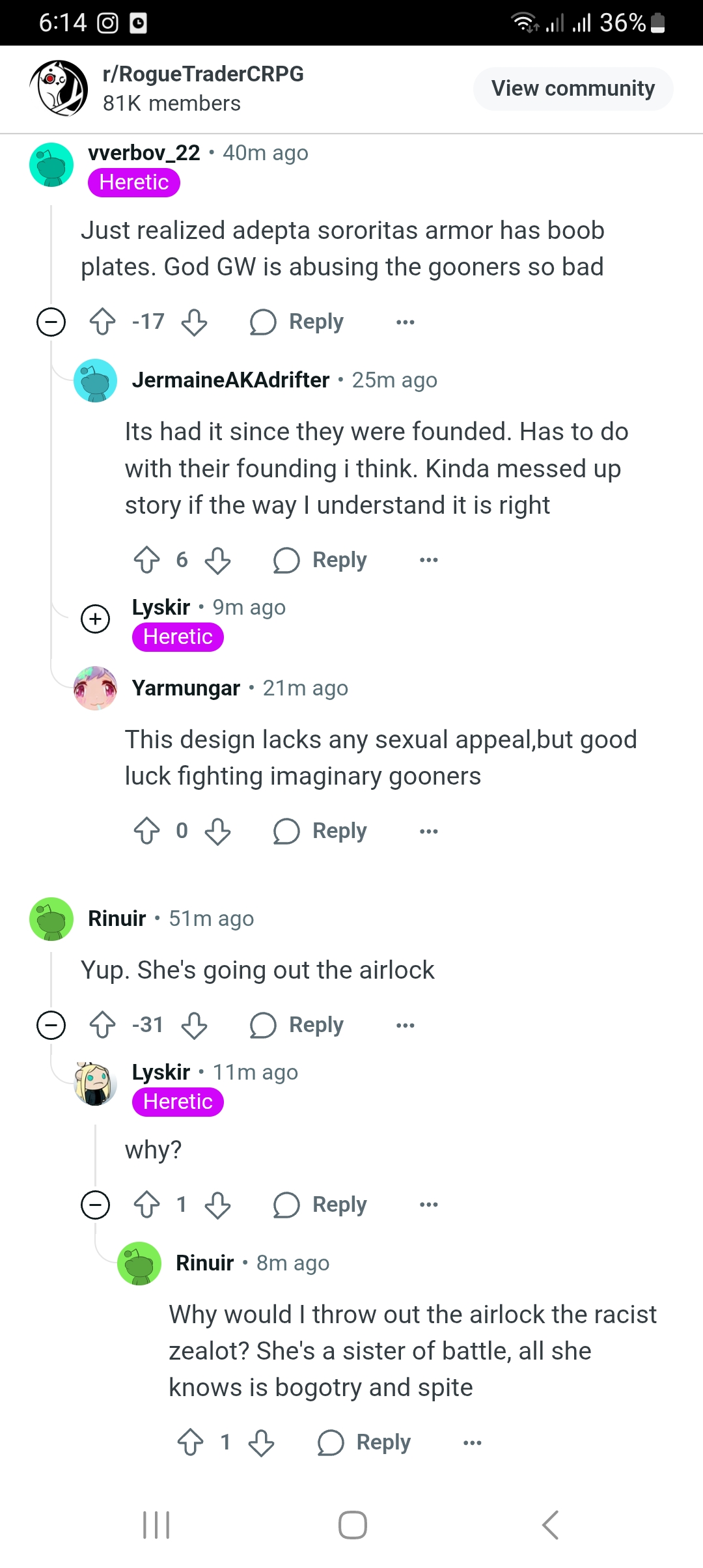Downvote Yarmungar's comment
This screenshot has width=703, height=1568.
217,831
